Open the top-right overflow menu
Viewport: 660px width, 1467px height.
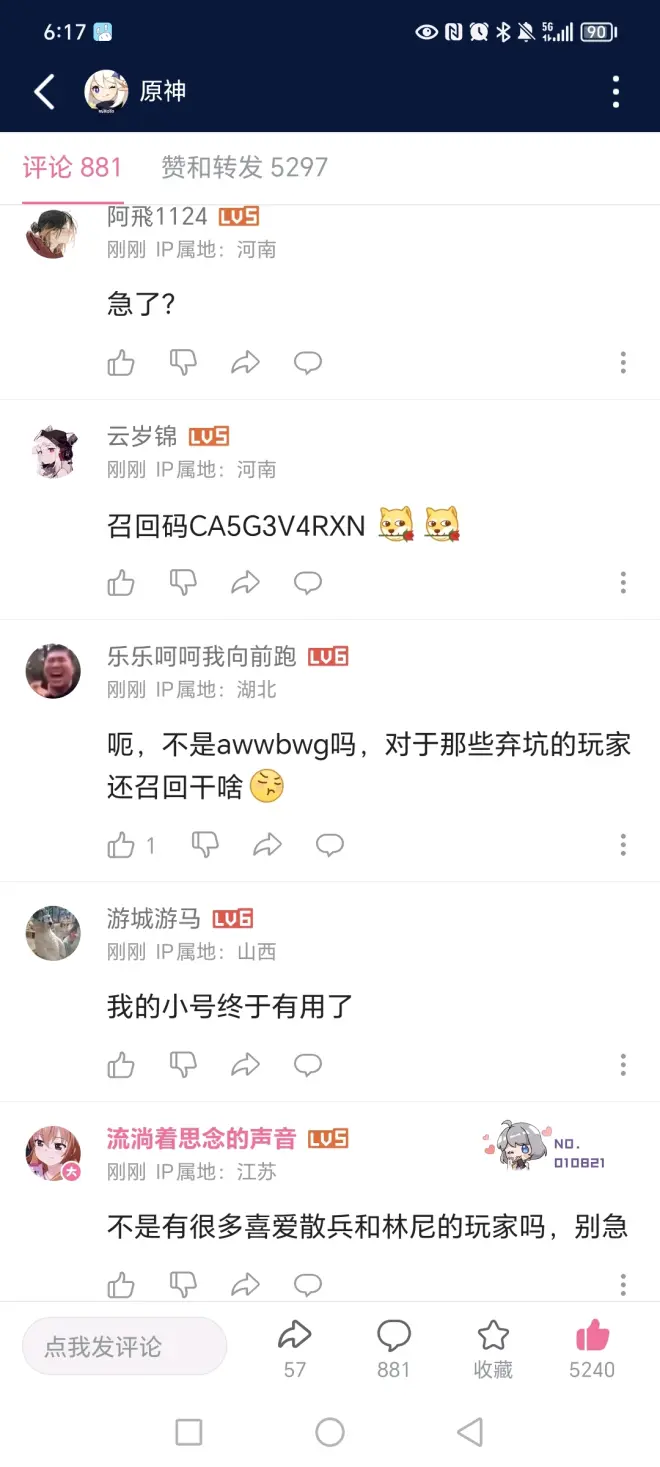[616, 92]
